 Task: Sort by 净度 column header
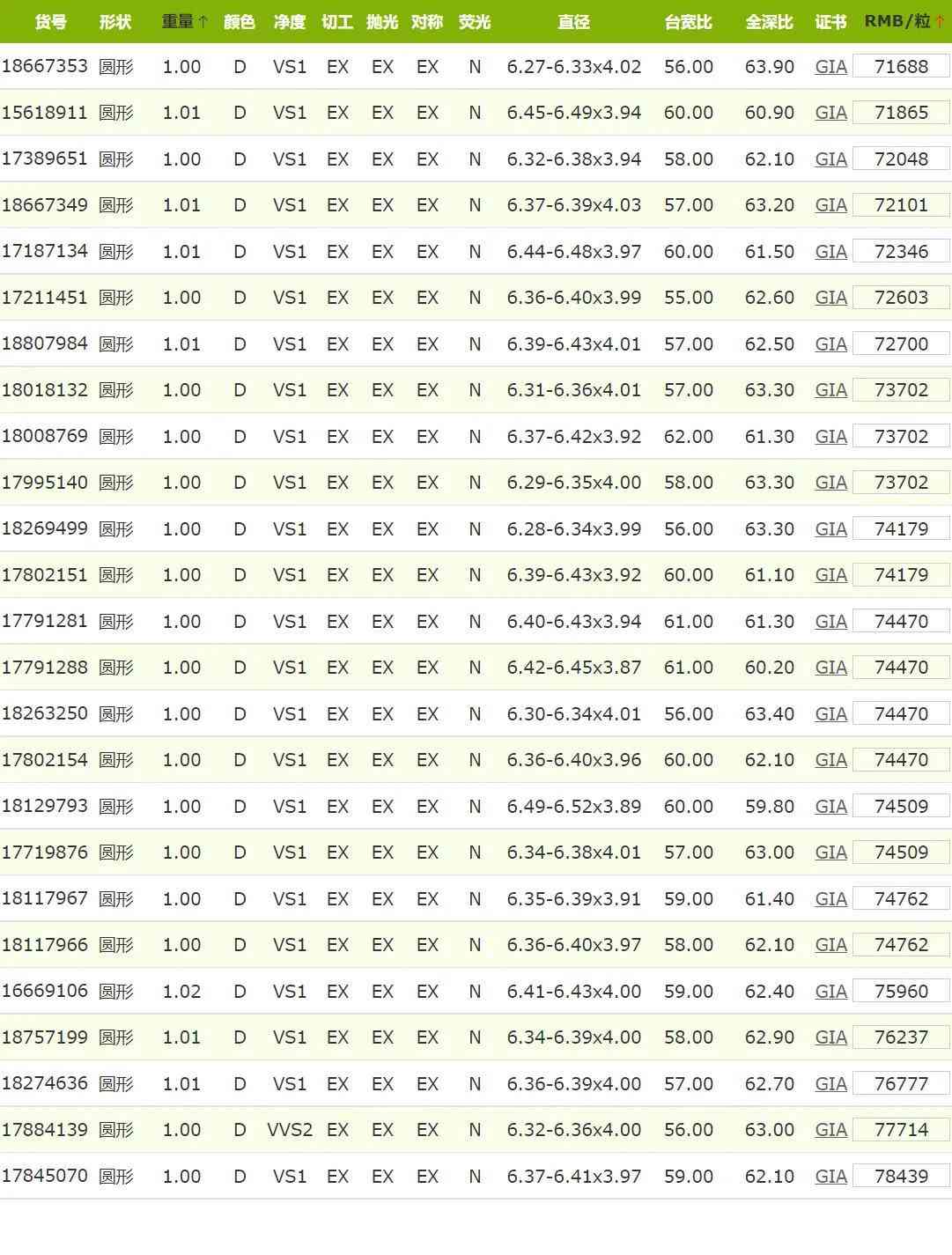(289, 21)
